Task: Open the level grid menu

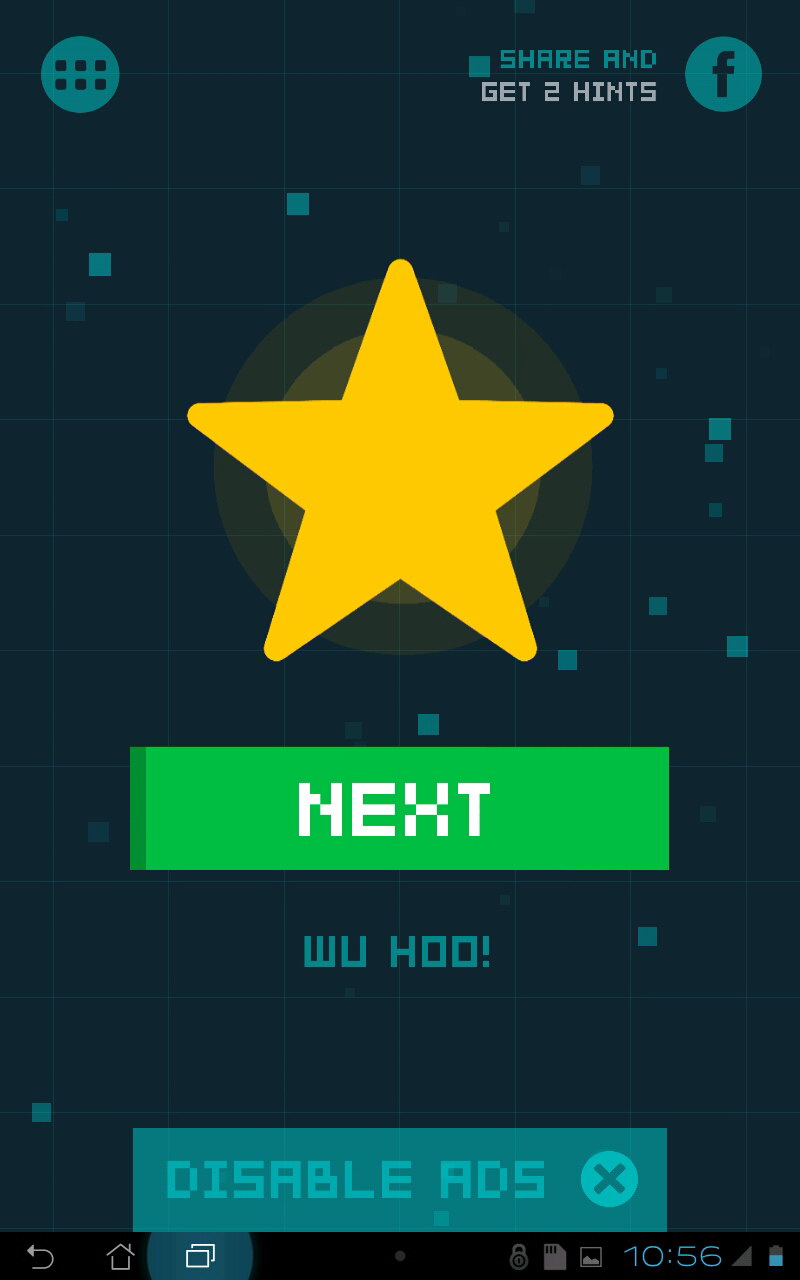Action: 80,74
